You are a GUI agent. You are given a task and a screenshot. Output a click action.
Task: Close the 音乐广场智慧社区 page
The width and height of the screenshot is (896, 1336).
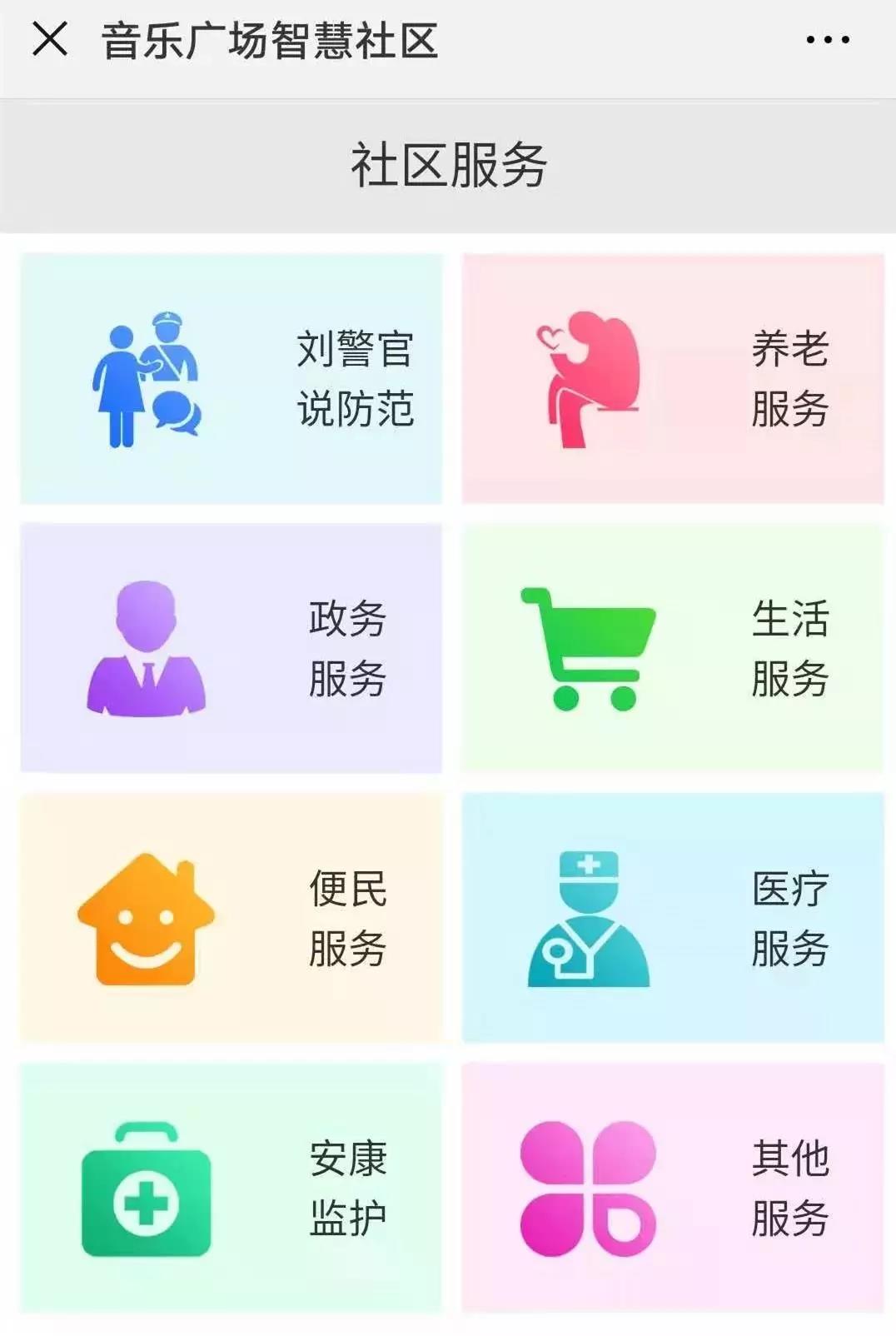click(x=50, y=39)
